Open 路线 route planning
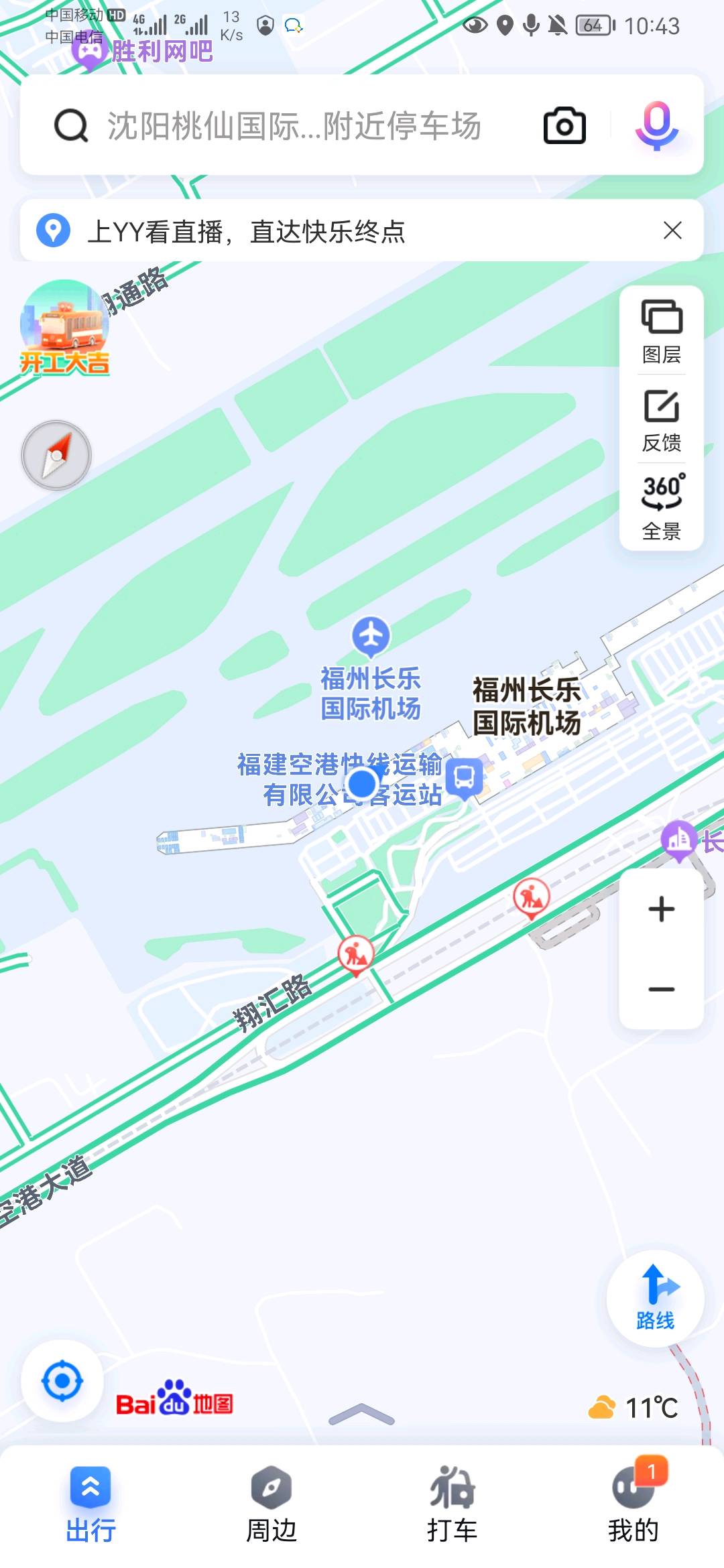Viewport: 724px width, 1568px height. pos(655,1298)
